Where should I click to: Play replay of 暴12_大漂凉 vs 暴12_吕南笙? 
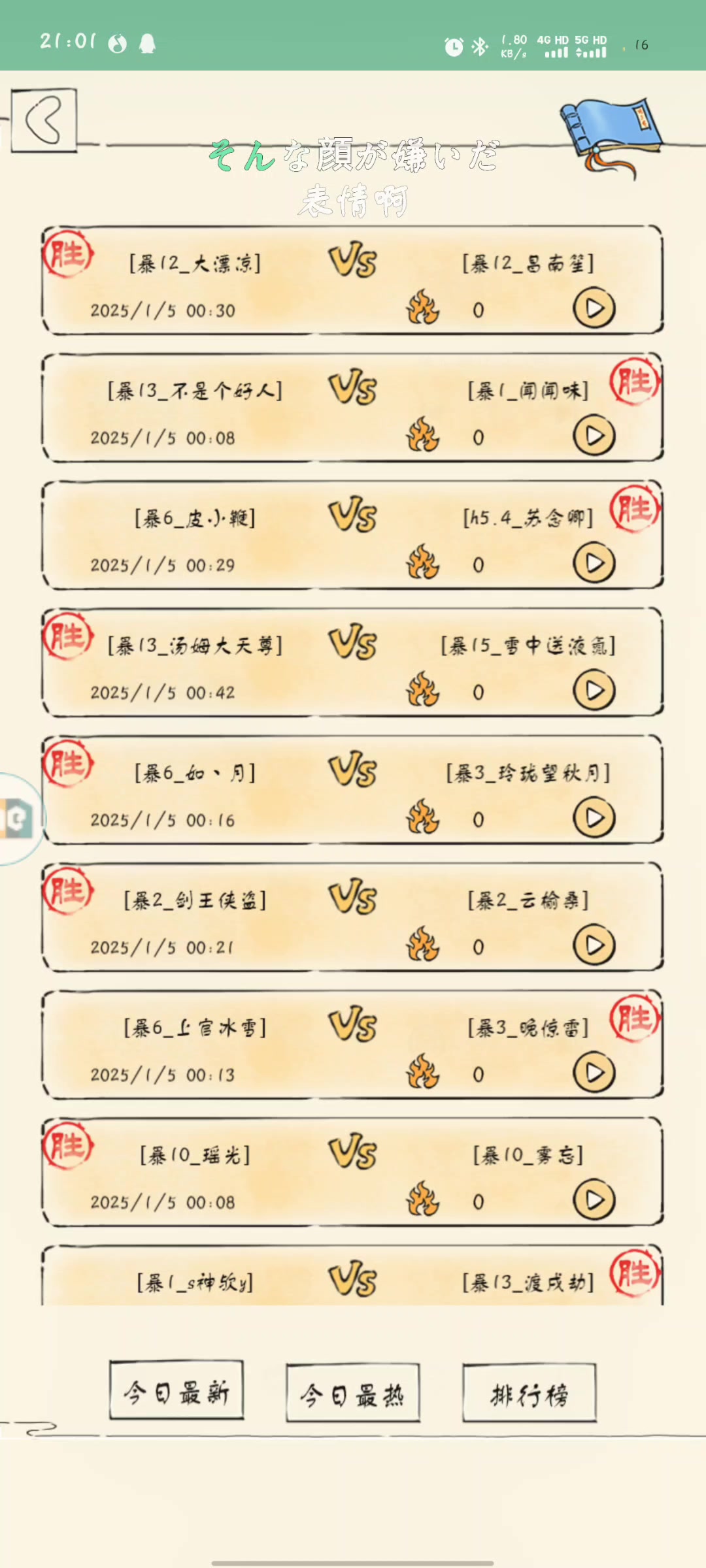[x=594, y=308]
